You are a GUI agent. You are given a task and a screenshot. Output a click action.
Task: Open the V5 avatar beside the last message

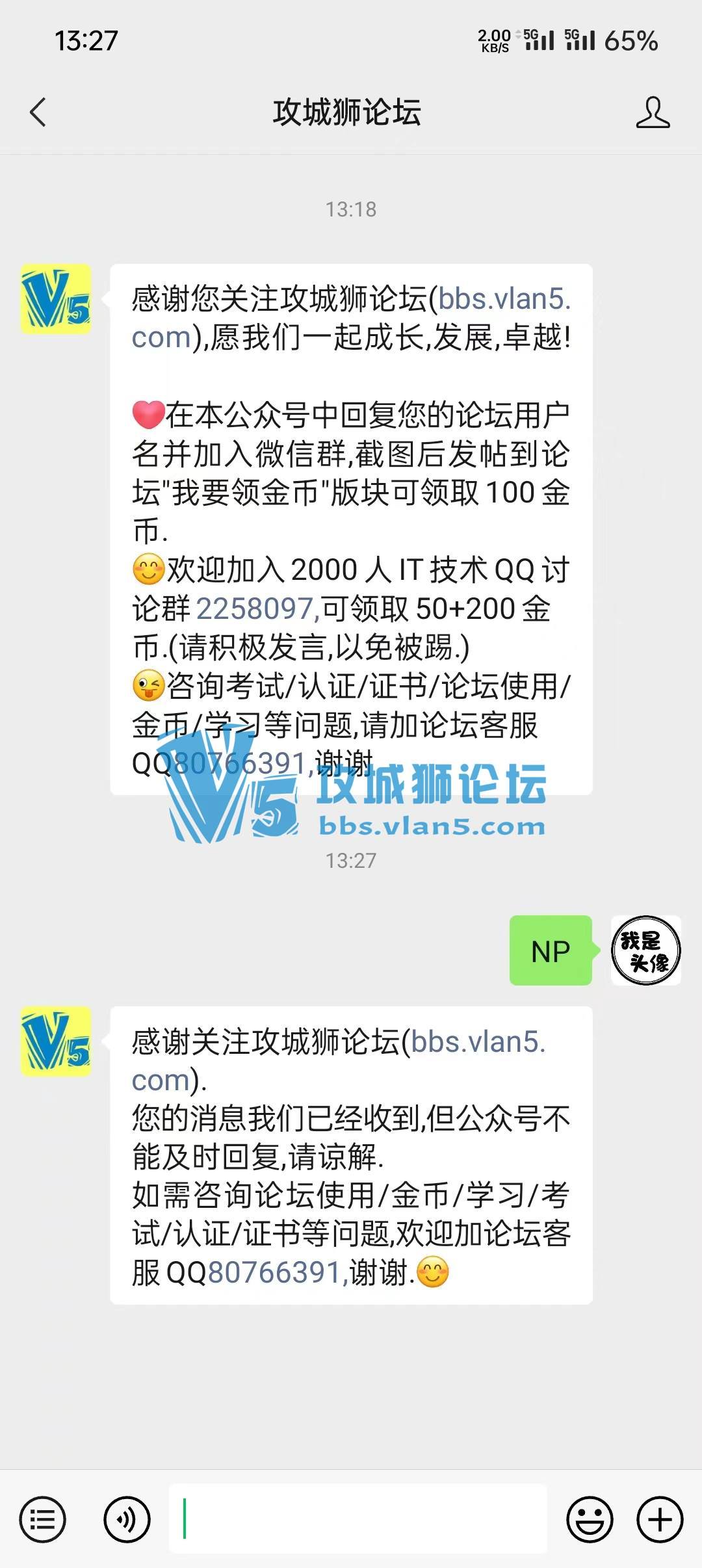56,1041
